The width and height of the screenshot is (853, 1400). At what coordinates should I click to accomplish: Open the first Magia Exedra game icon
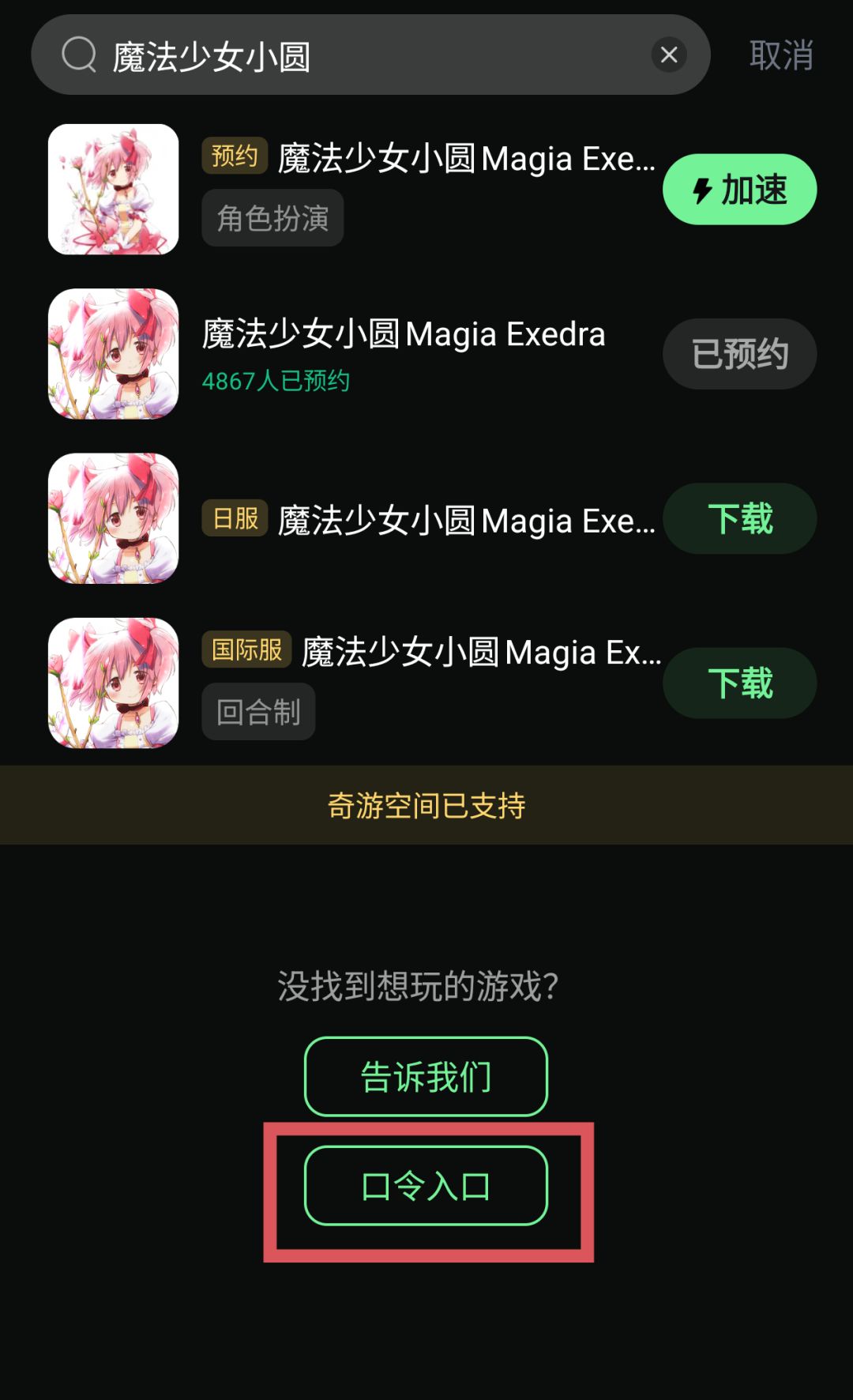[x=113, y=189]
